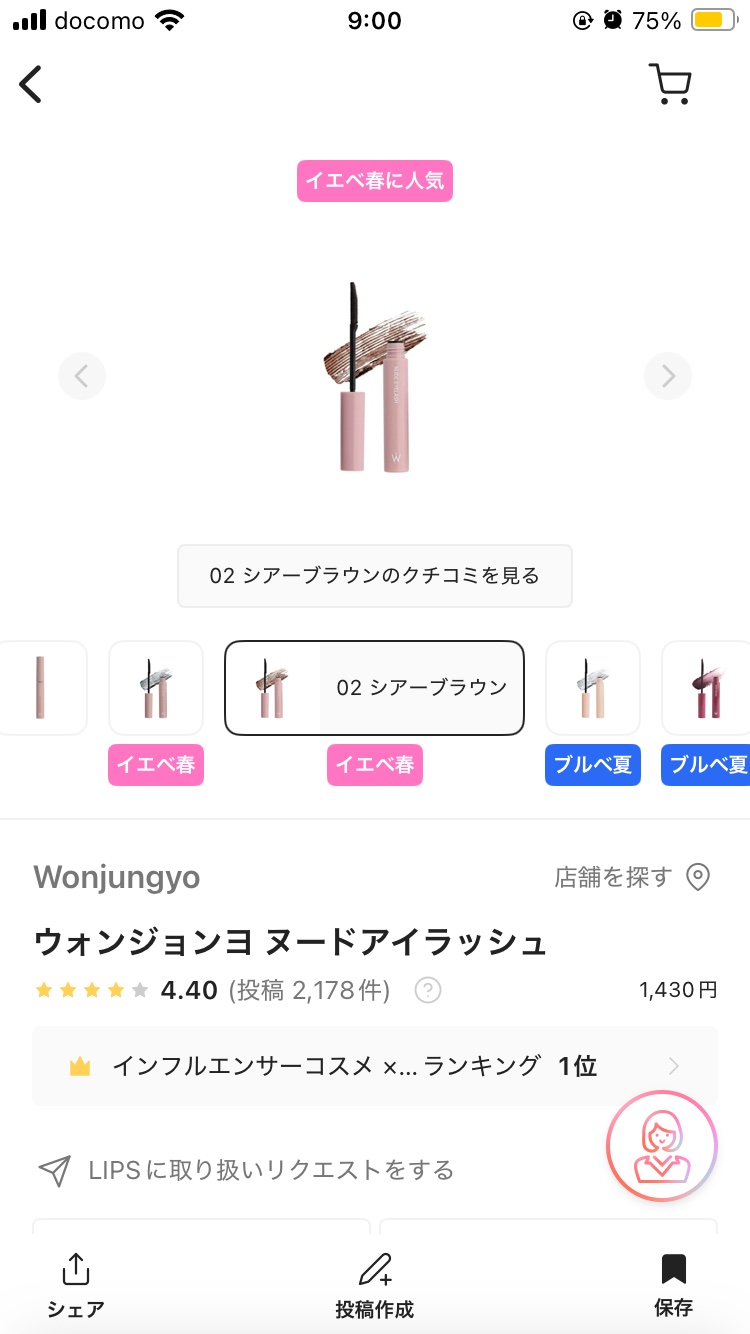Tap the pink character assistant icon

(x=661, y=1146)
